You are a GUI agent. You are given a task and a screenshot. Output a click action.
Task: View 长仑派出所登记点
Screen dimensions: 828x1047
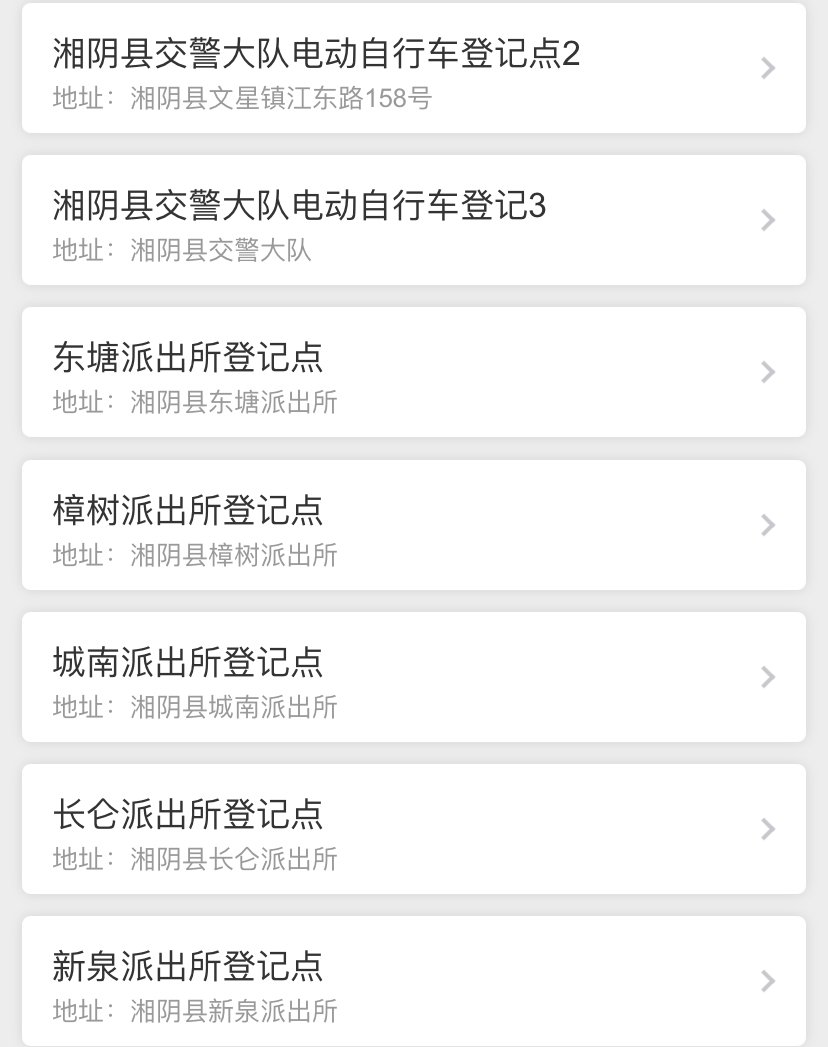(413, 829)
